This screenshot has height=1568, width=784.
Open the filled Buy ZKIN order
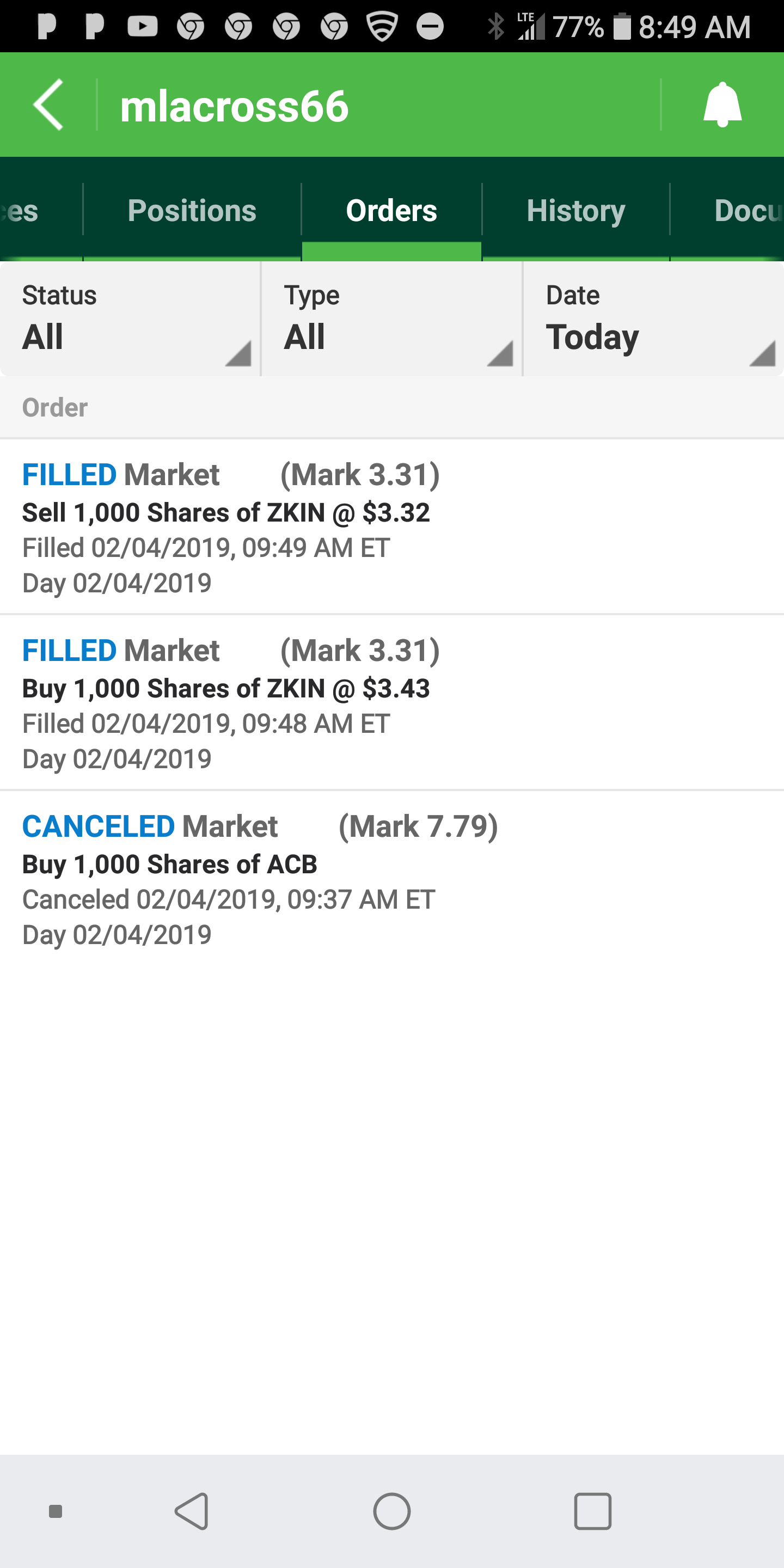[391, 703]
